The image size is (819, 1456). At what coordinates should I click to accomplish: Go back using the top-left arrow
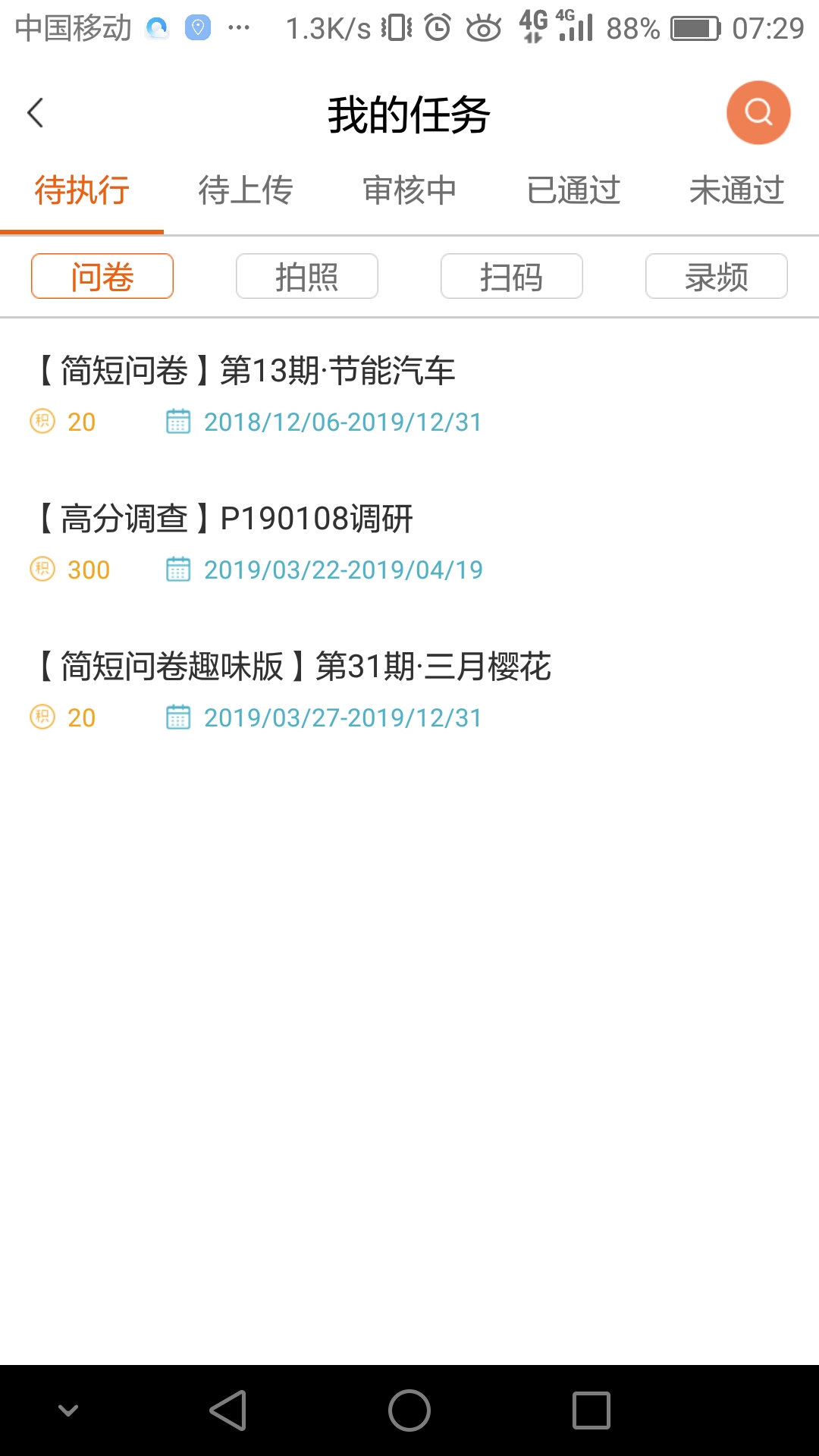36,113
